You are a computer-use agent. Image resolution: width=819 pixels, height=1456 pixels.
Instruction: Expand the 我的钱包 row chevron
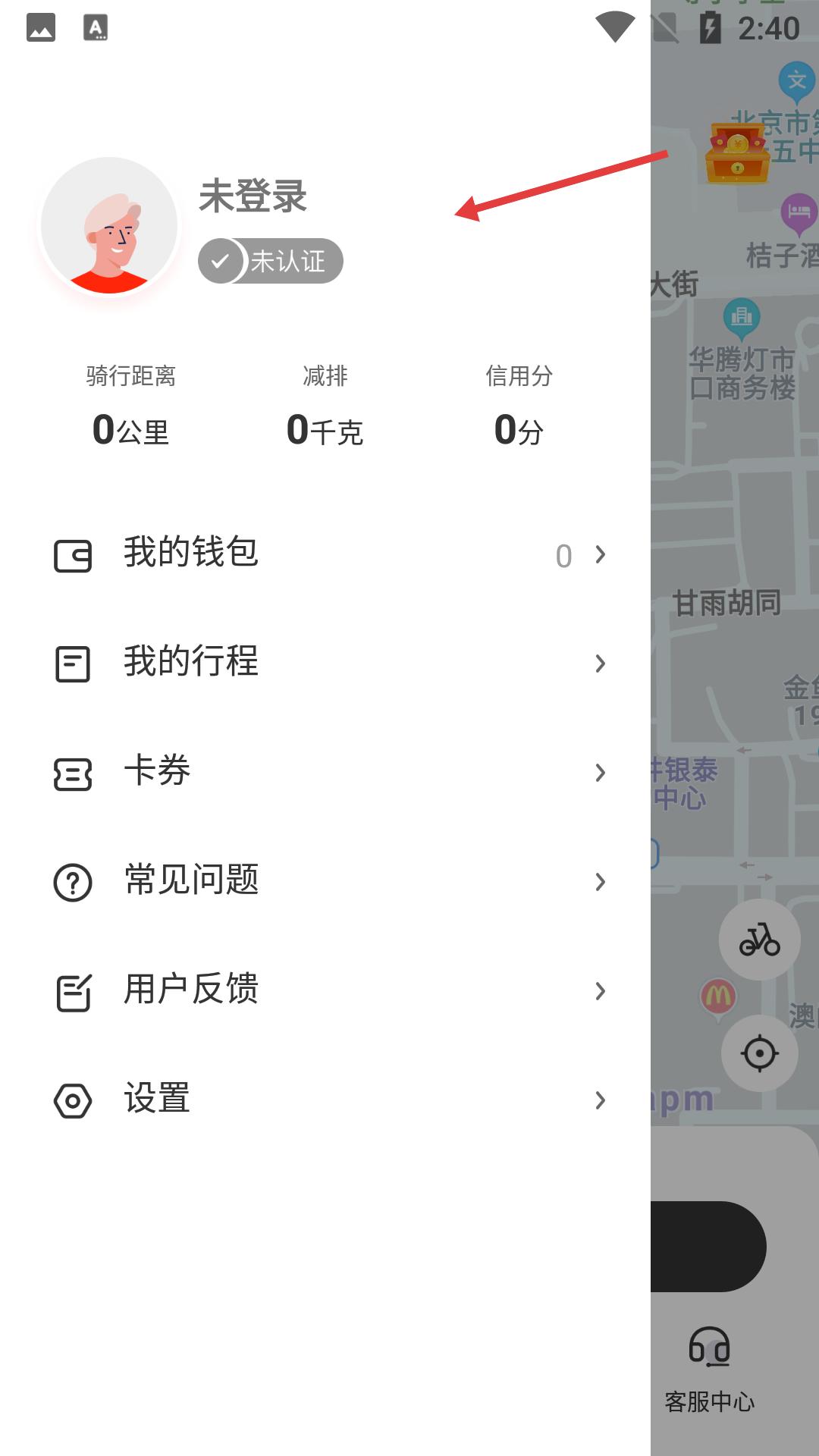pos(600,554)
